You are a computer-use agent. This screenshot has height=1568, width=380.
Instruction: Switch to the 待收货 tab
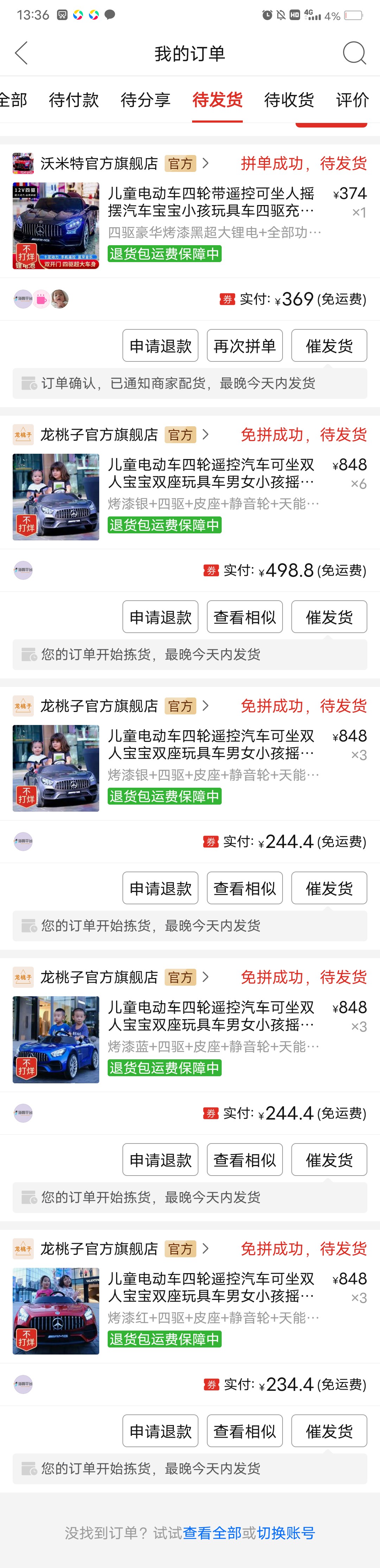(289, 100)
